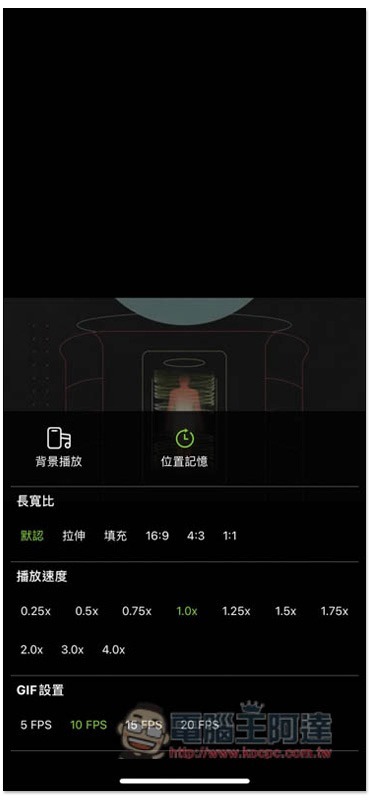Set GIF frame rate to 5 FPS

36,725
